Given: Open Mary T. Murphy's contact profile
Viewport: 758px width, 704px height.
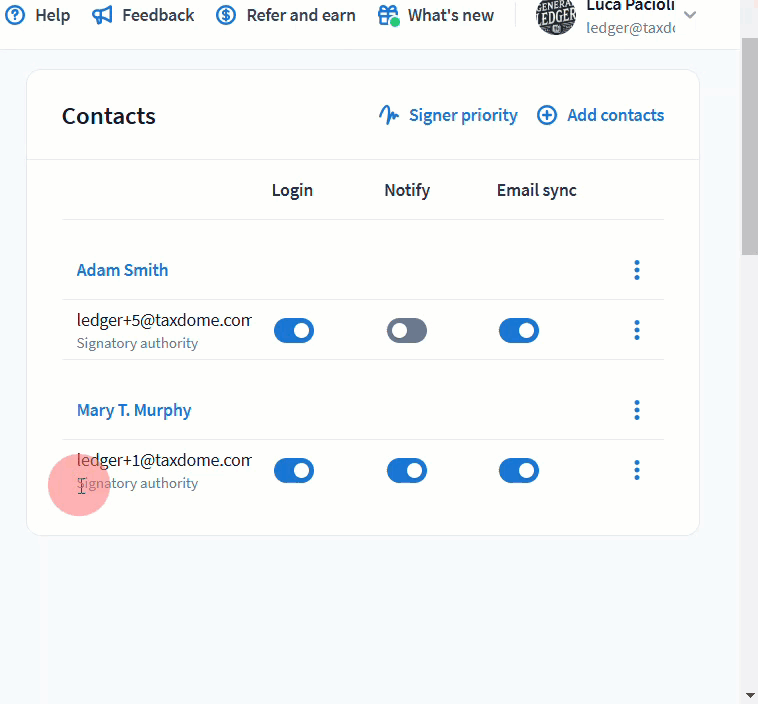Looking at the screenshot, I should (134, 410).
